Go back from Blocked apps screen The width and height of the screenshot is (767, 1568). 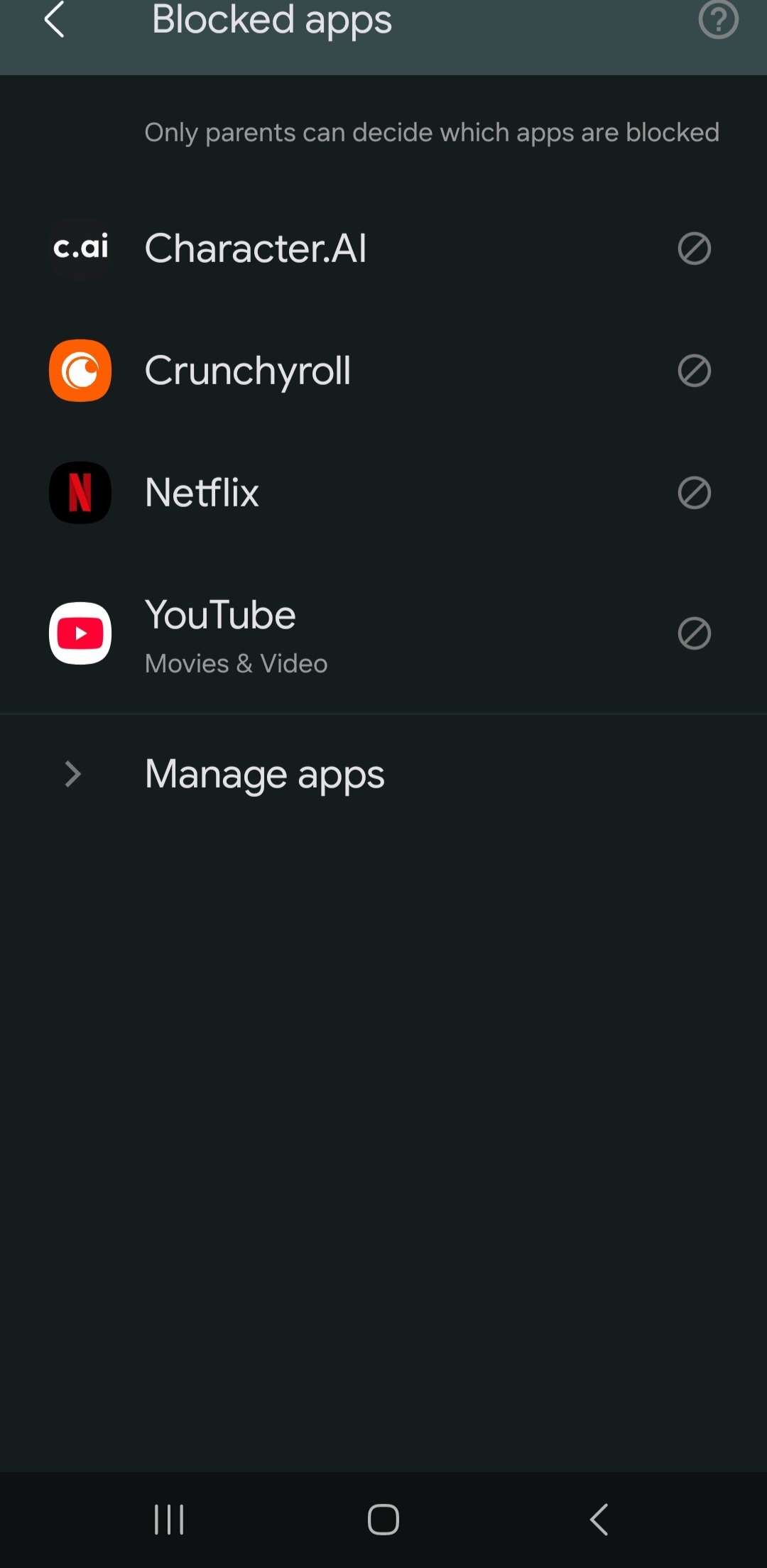[55, 20]
